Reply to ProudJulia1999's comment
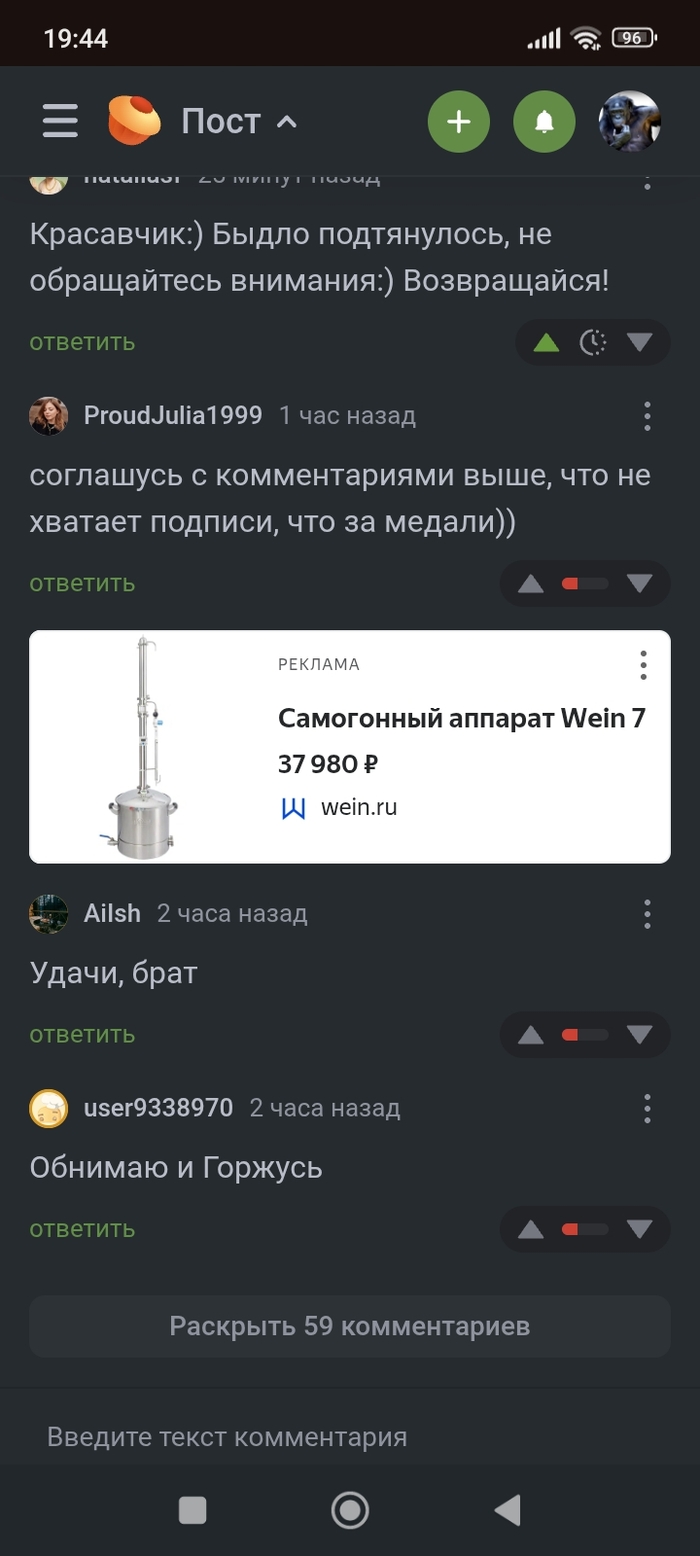 tap(82, 583)
